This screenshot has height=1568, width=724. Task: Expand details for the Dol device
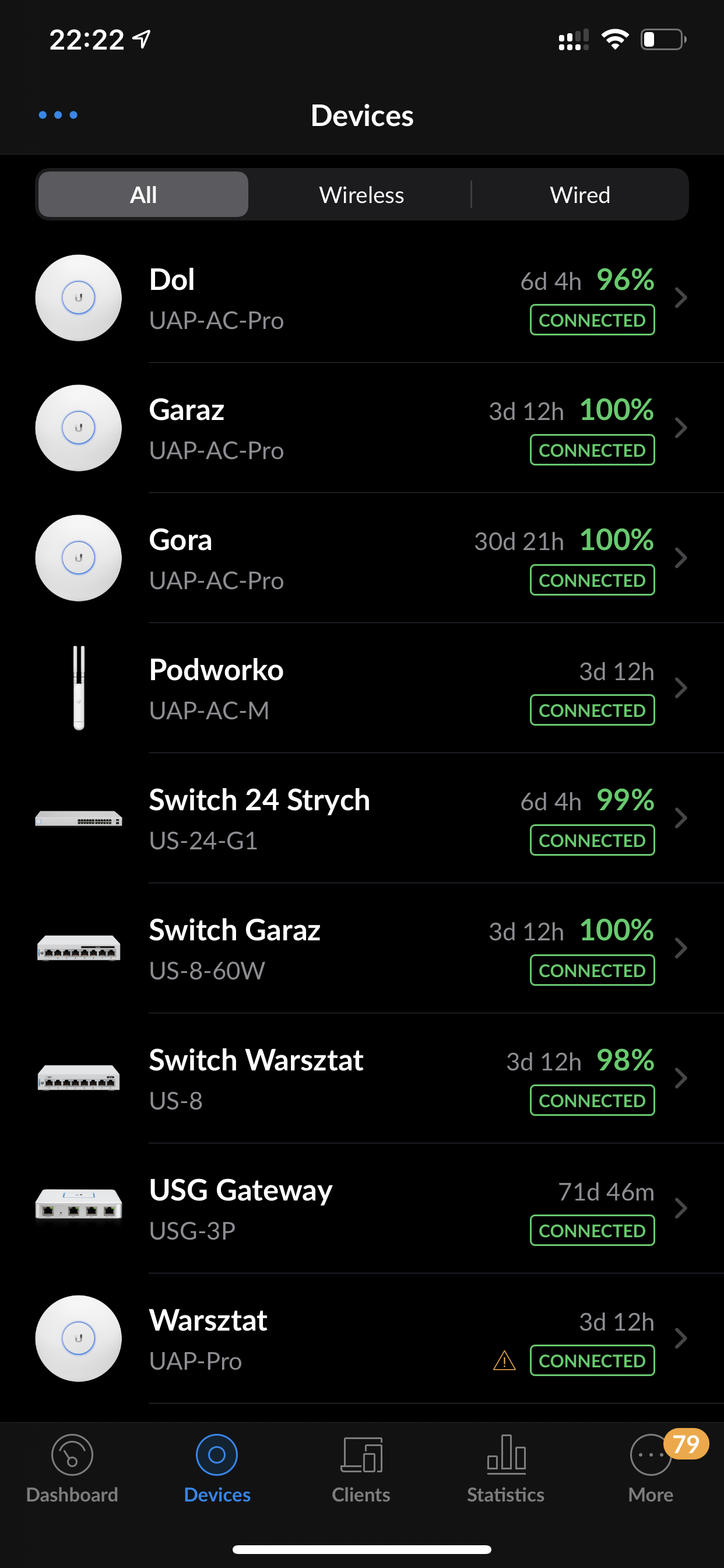tap(681, 297)
